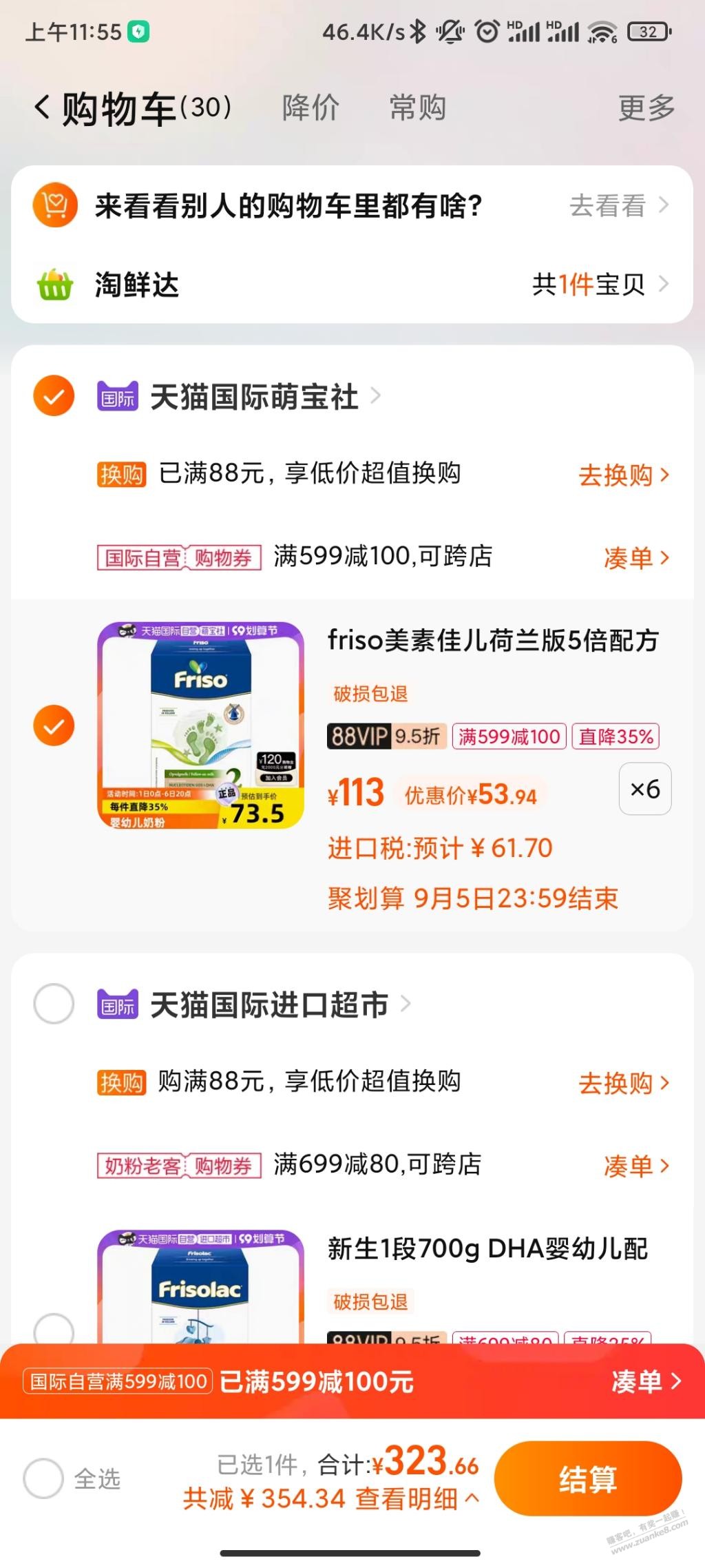The image size is (705, 1568).
Task: Tap 凑单 for 满699减80 coupon
Action: [635, 1166]
